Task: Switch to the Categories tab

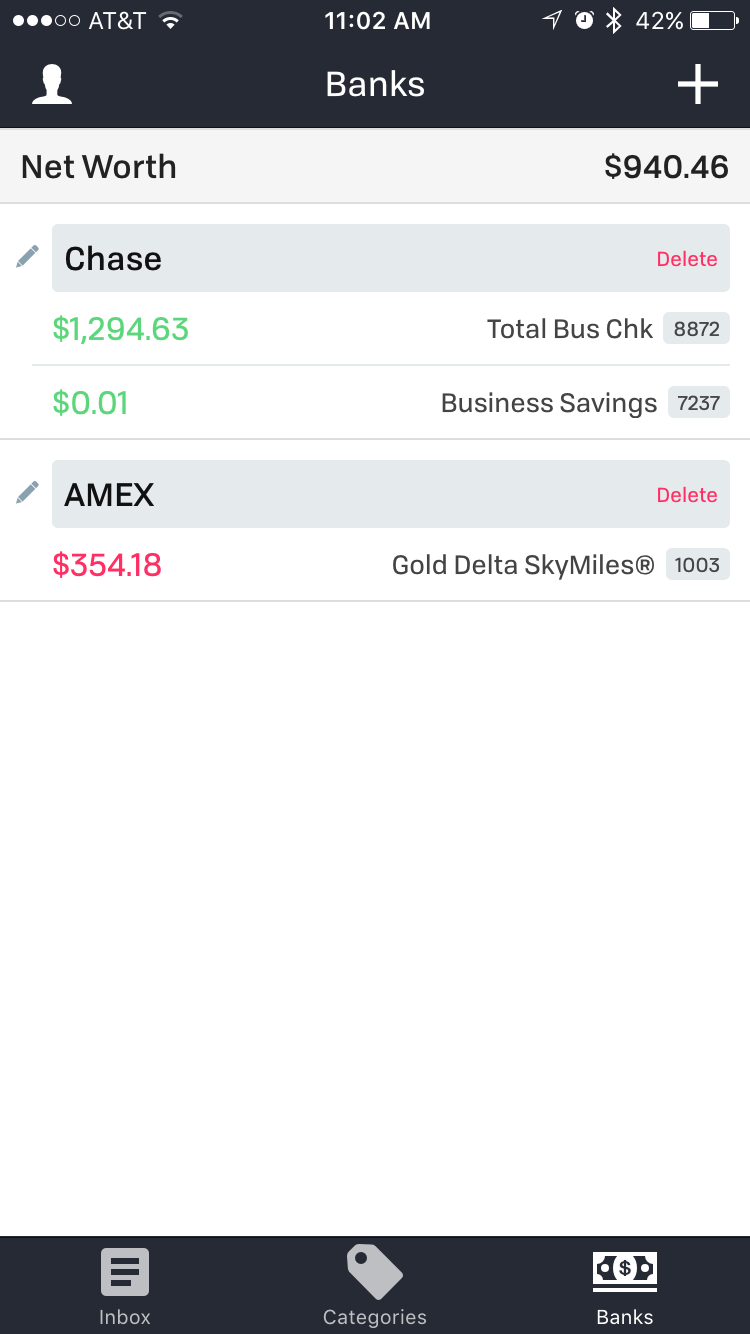Action: (x=375, y=1286)
